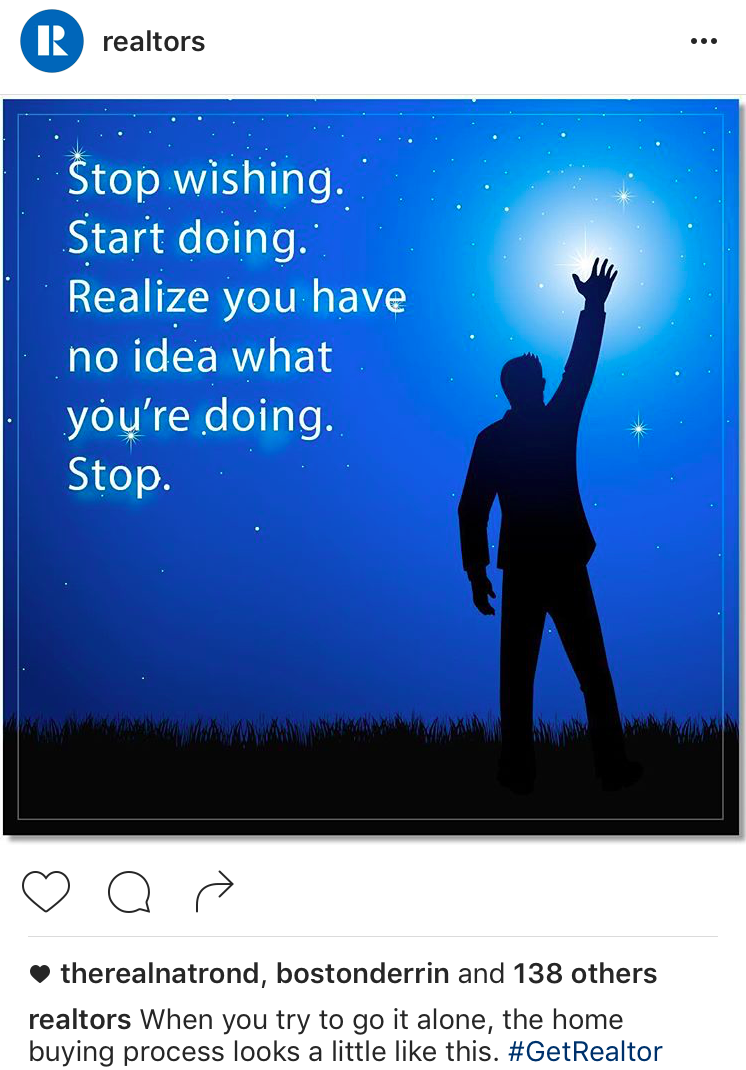
Task: Share the post with the arrow icon
Action: 214,891
